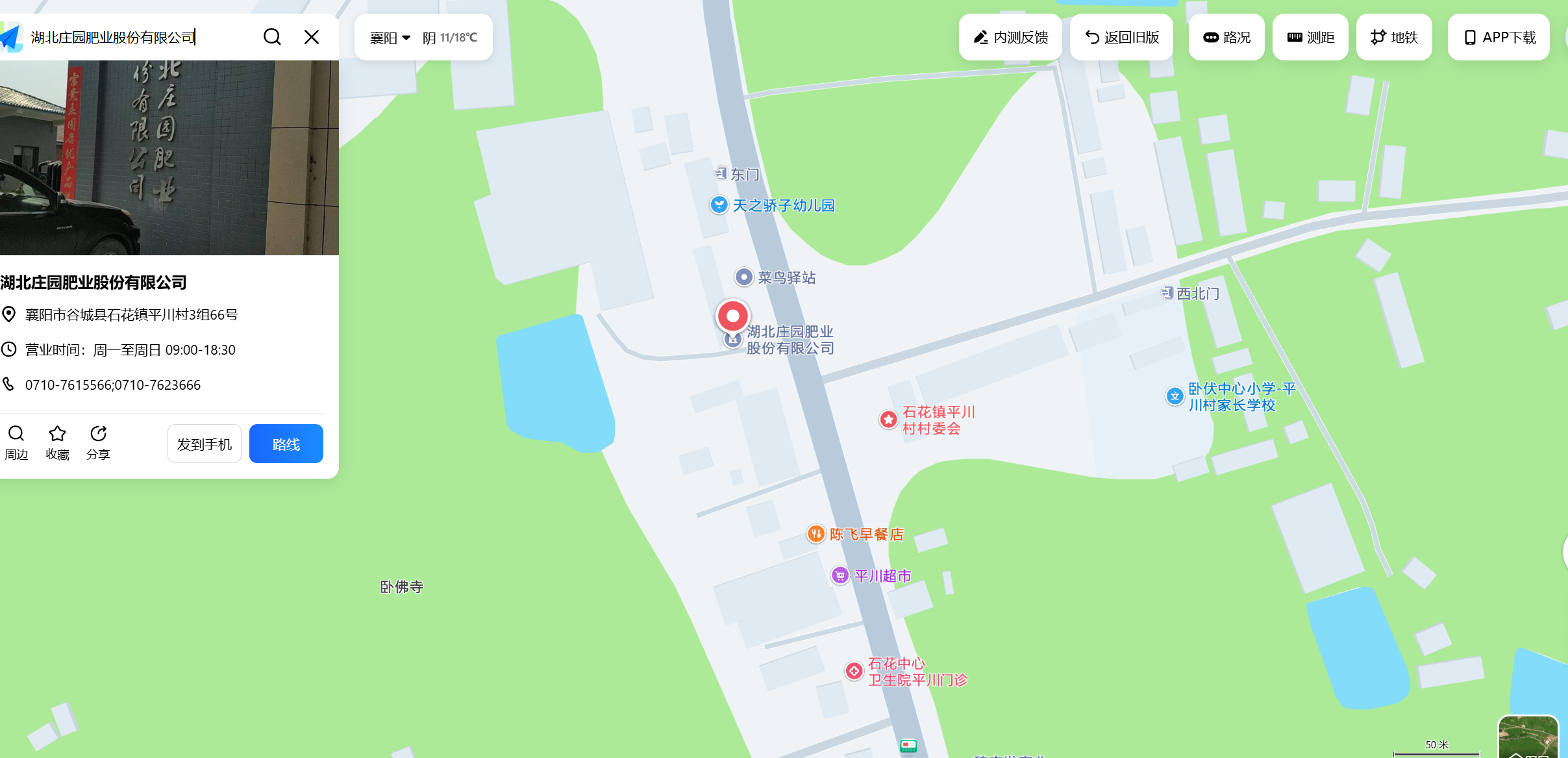Tap the search magnifier icon

(272, 37)
